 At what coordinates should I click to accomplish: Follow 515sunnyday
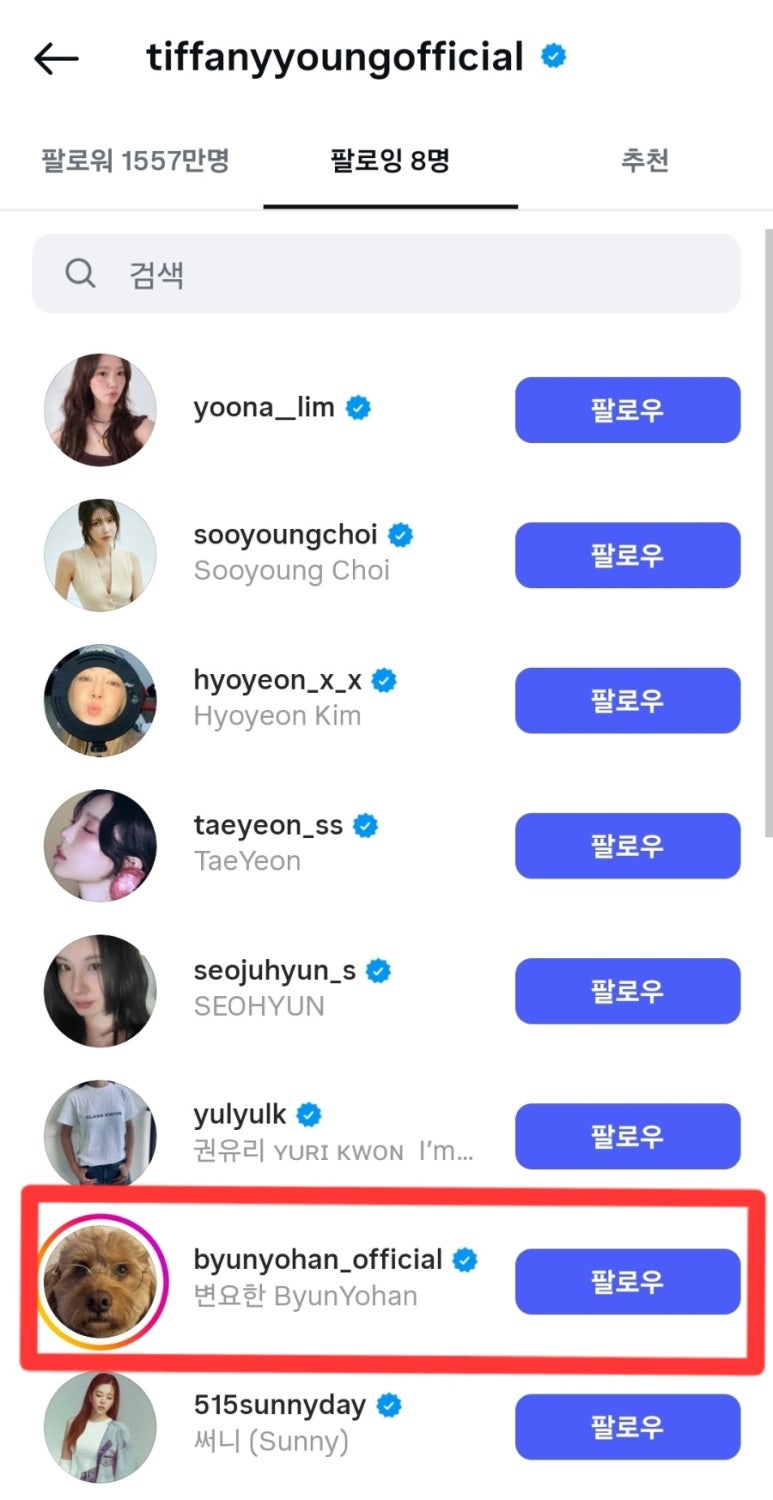[x=627, y=1426]
